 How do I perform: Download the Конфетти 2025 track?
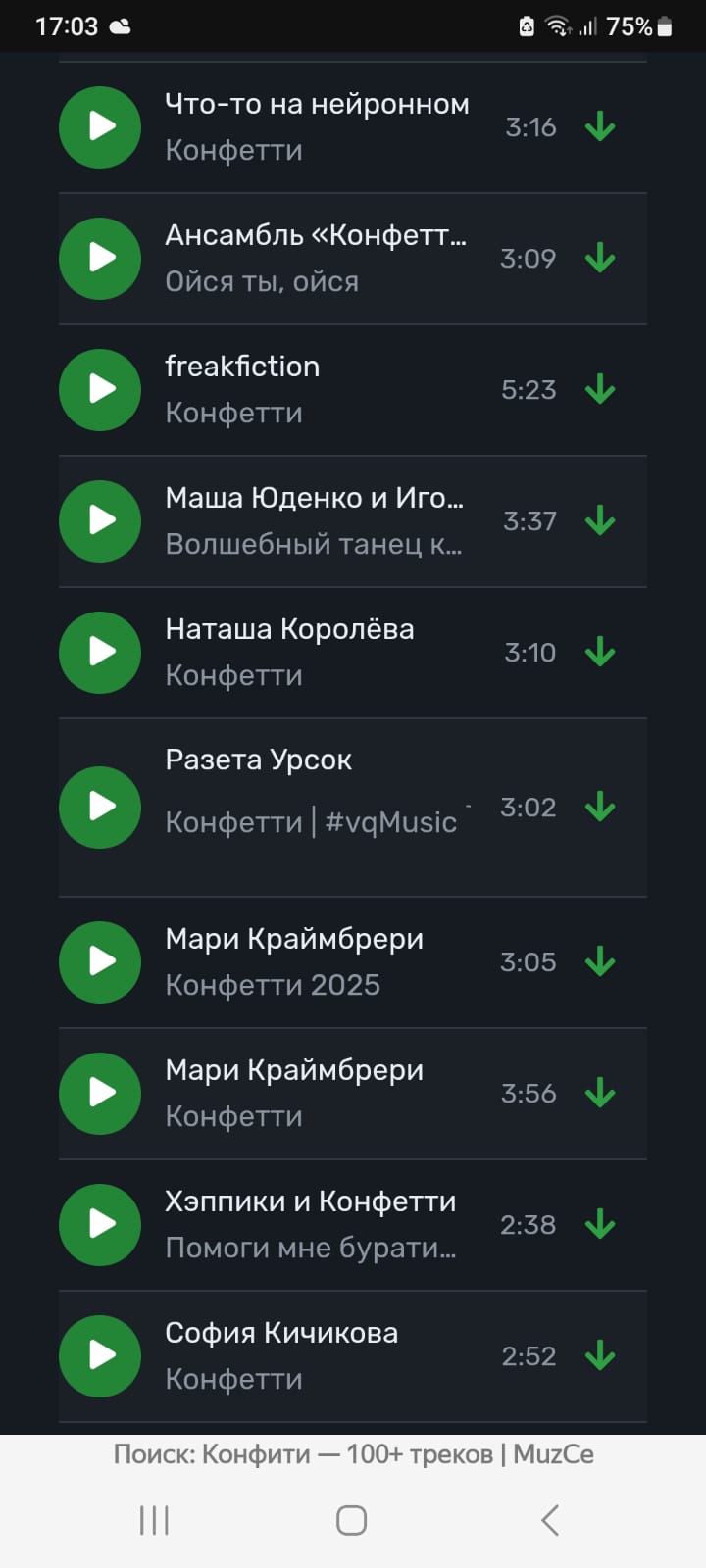[600, 962]
